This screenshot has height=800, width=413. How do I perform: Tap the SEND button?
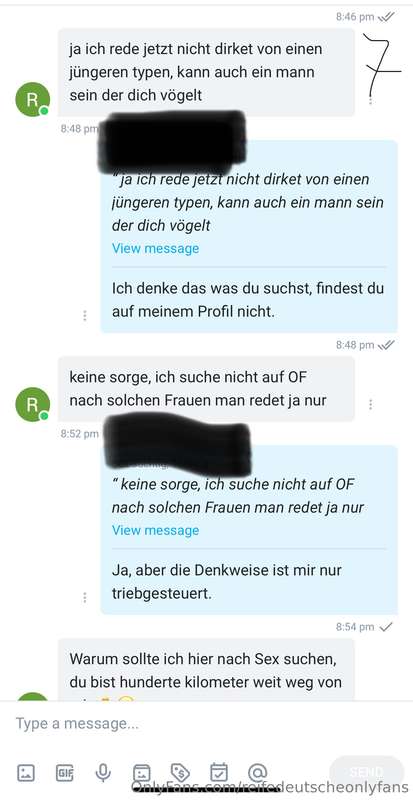tap(367, 772)
